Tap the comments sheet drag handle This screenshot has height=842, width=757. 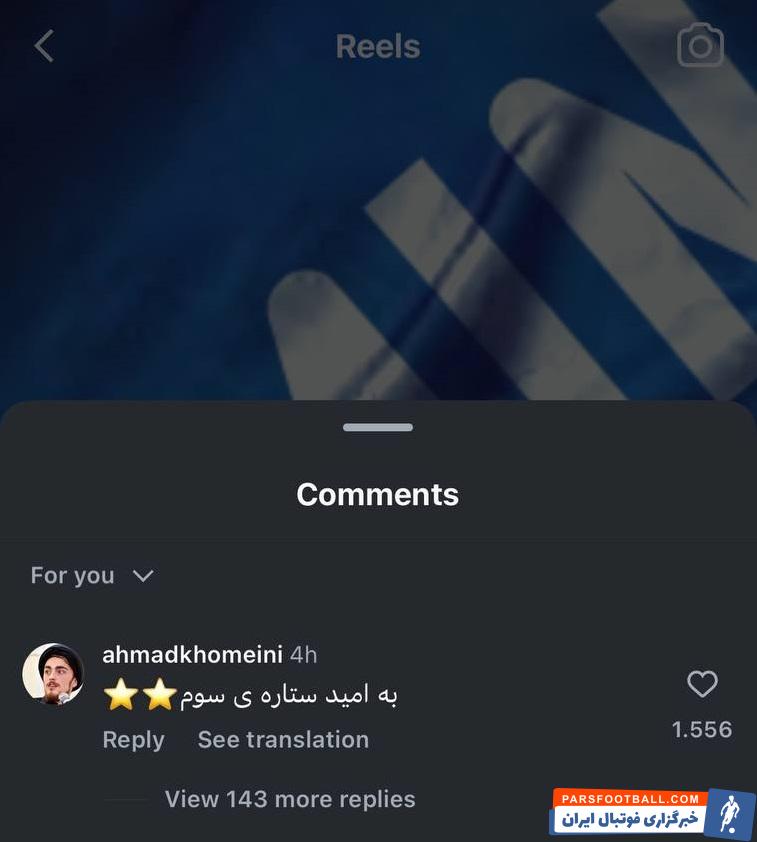point(378,427)
